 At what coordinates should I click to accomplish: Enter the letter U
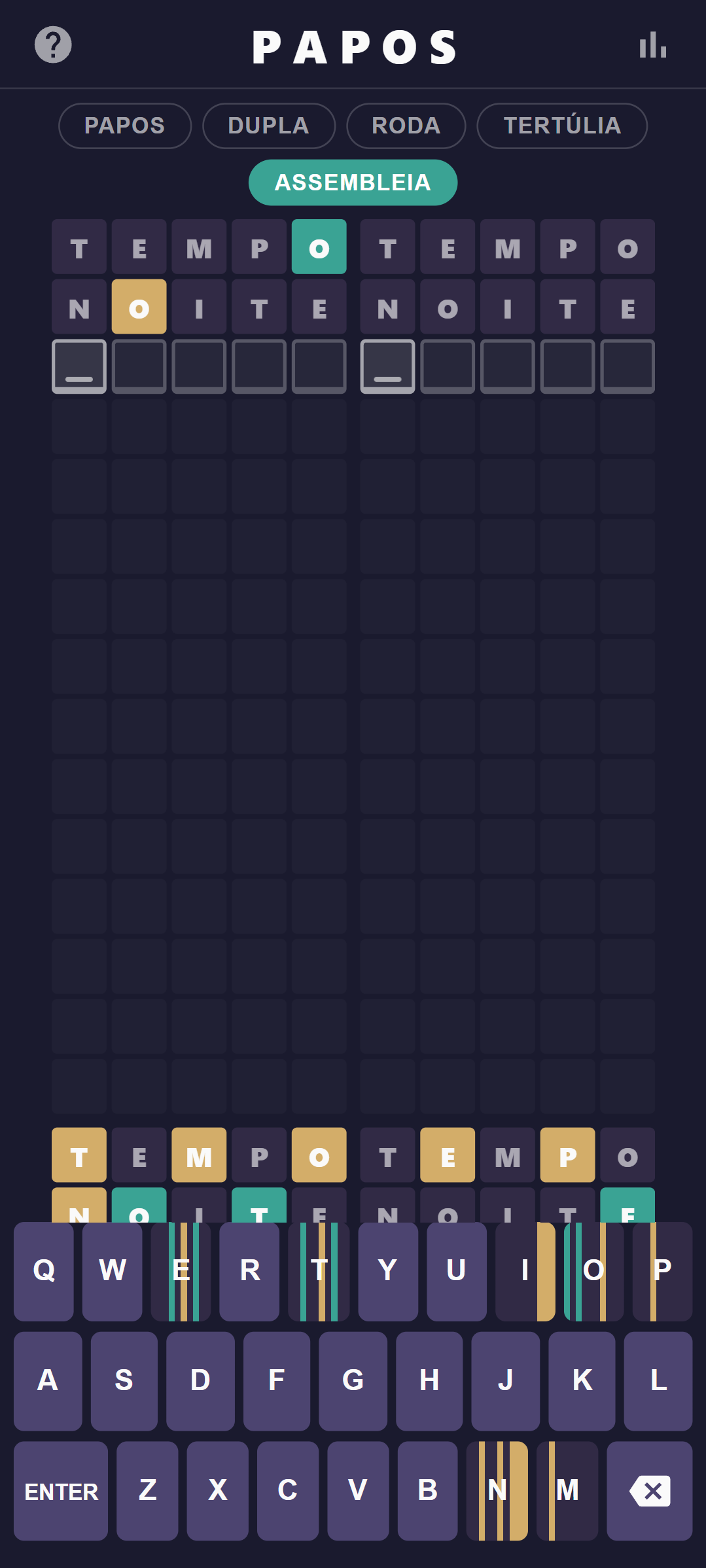point(457,1271)
